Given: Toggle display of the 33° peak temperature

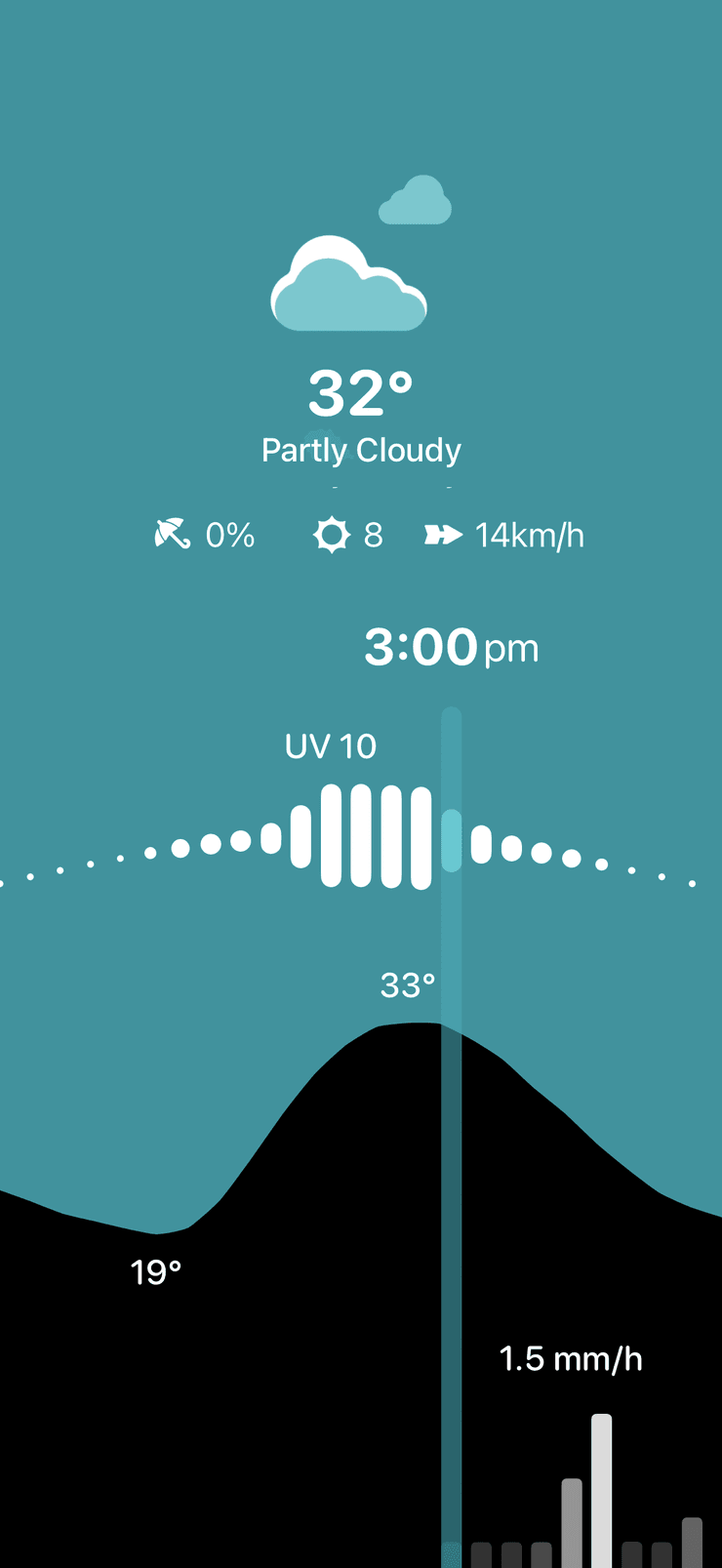Looking at the screenshot, I should (408, 985).
